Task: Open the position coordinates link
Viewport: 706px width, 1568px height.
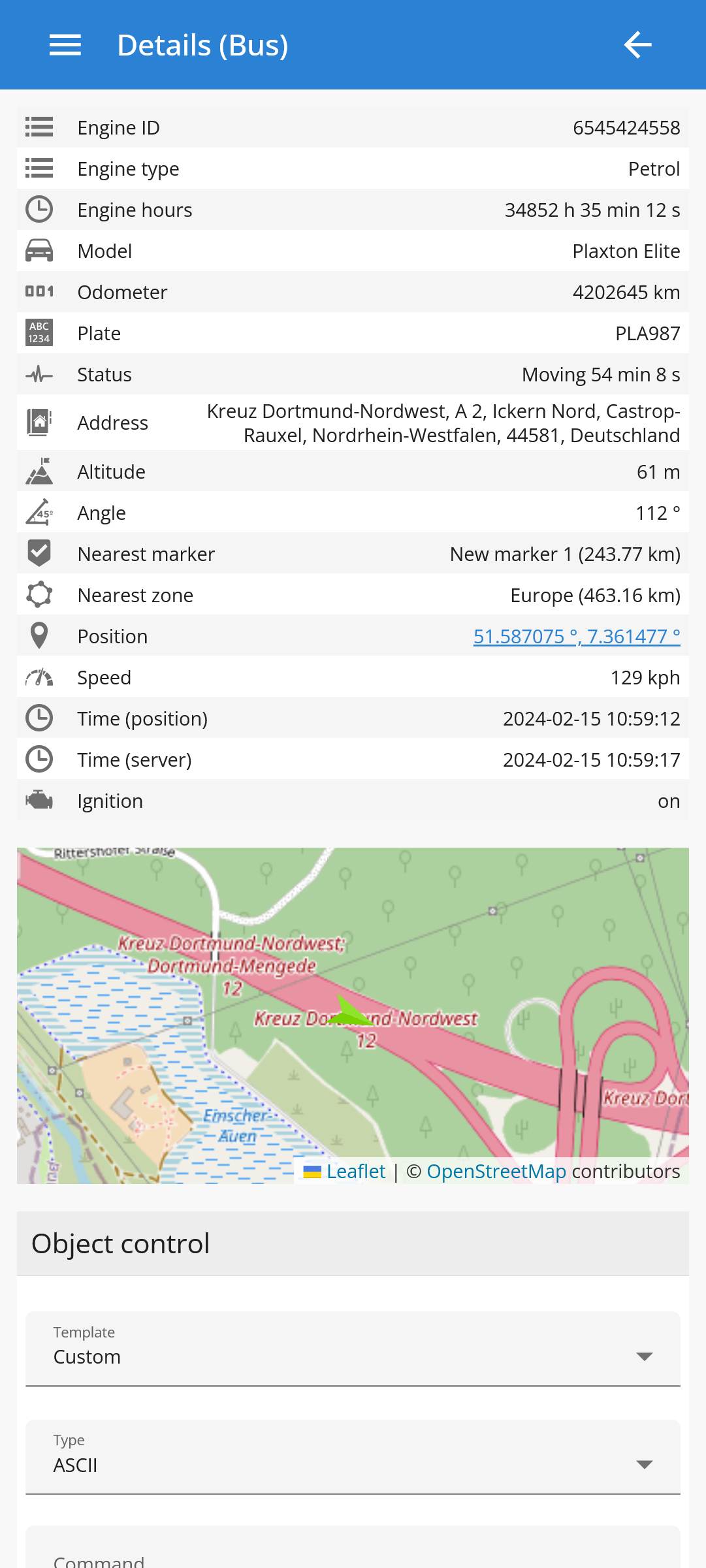Action: 576,636
